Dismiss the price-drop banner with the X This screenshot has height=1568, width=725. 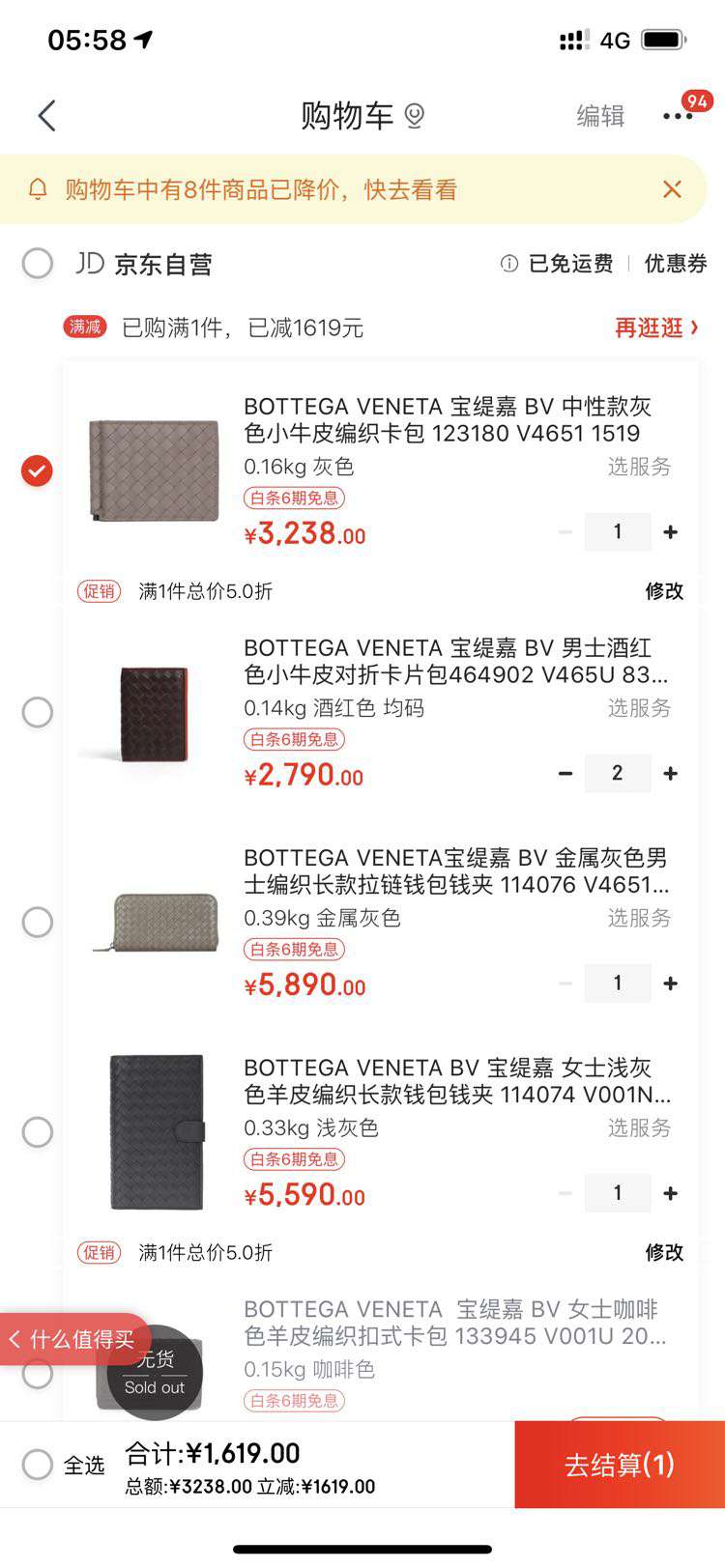pos(673,189)
